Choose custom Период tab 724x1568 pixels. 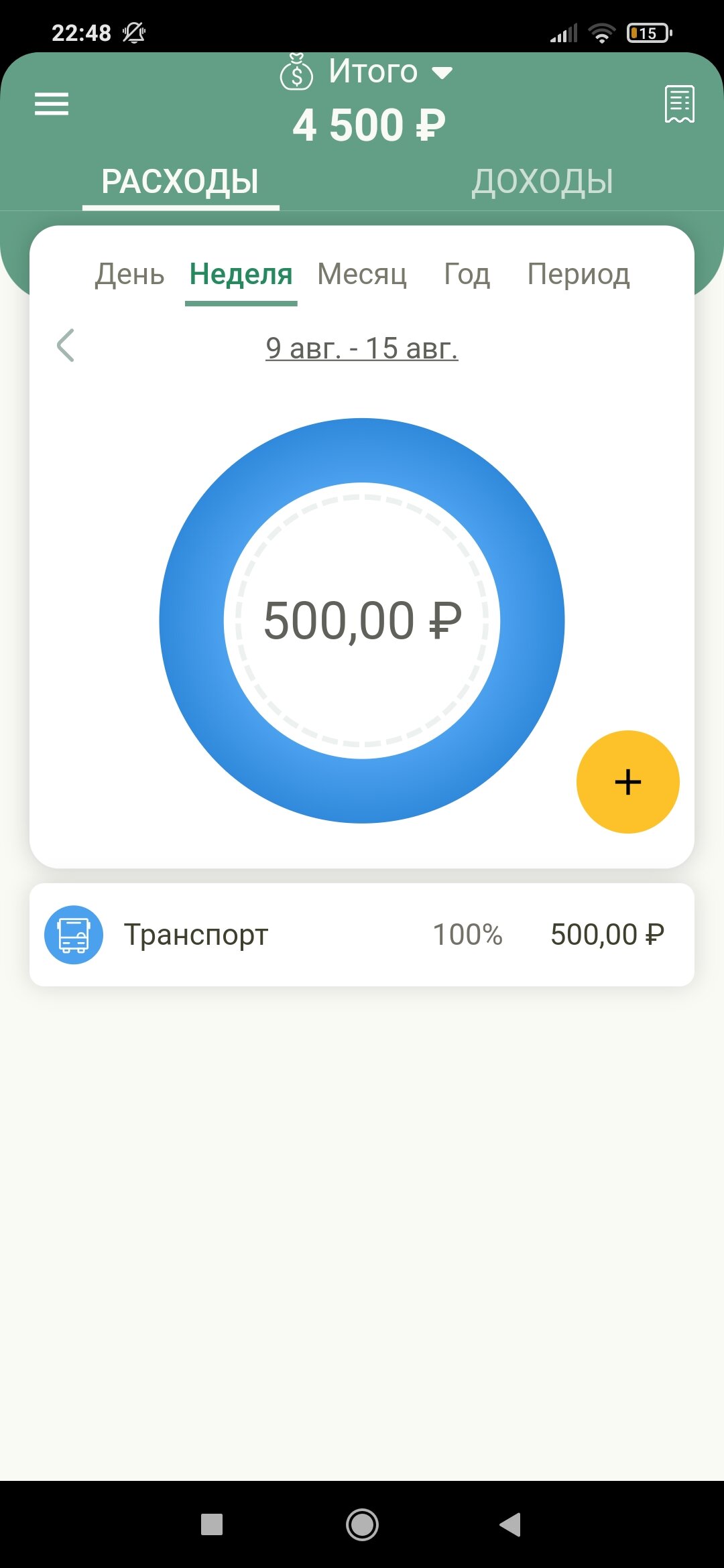[x=579, y=274]
